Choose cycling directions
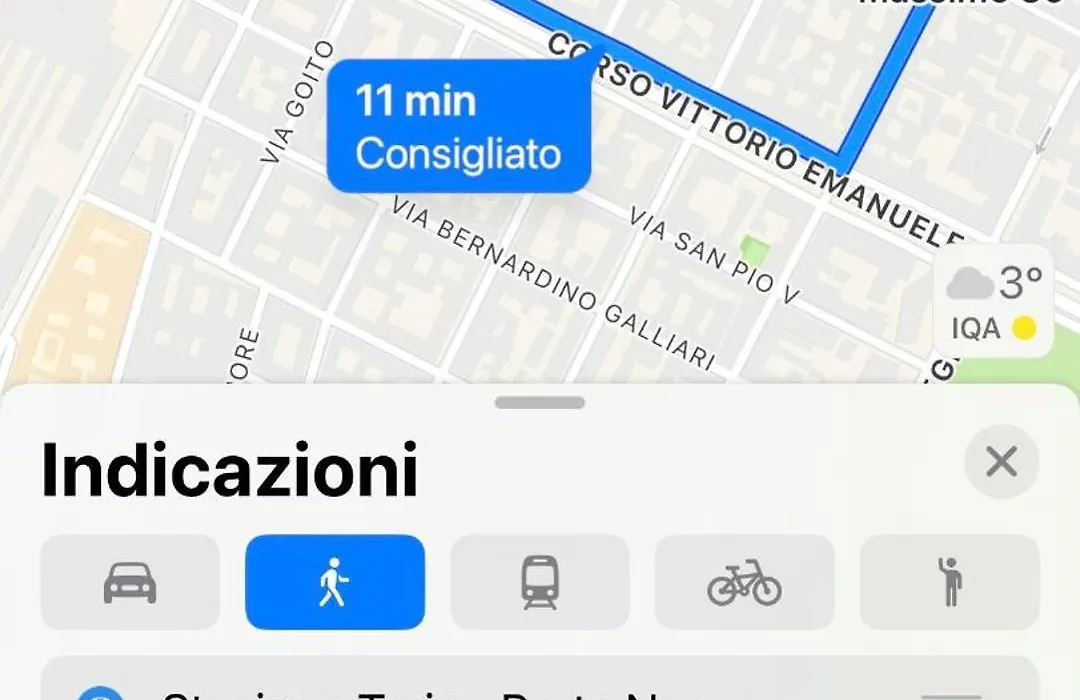The image size is (1080, 700). point(744,582)
